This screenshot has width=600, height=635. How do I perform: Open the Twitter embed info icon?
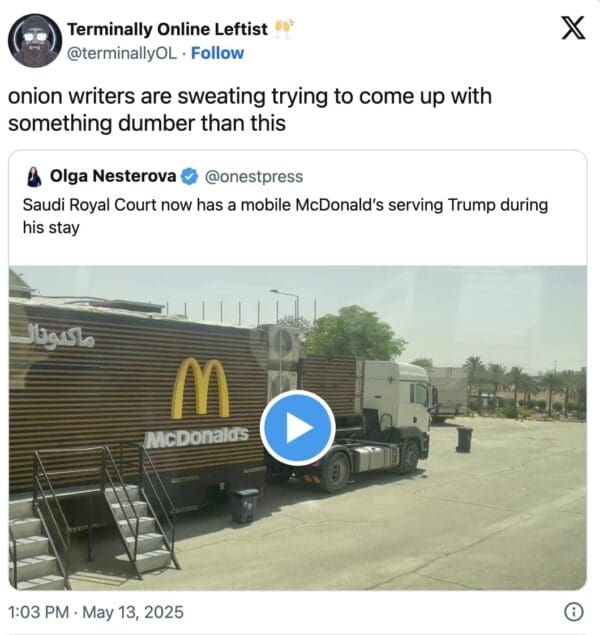573,611
